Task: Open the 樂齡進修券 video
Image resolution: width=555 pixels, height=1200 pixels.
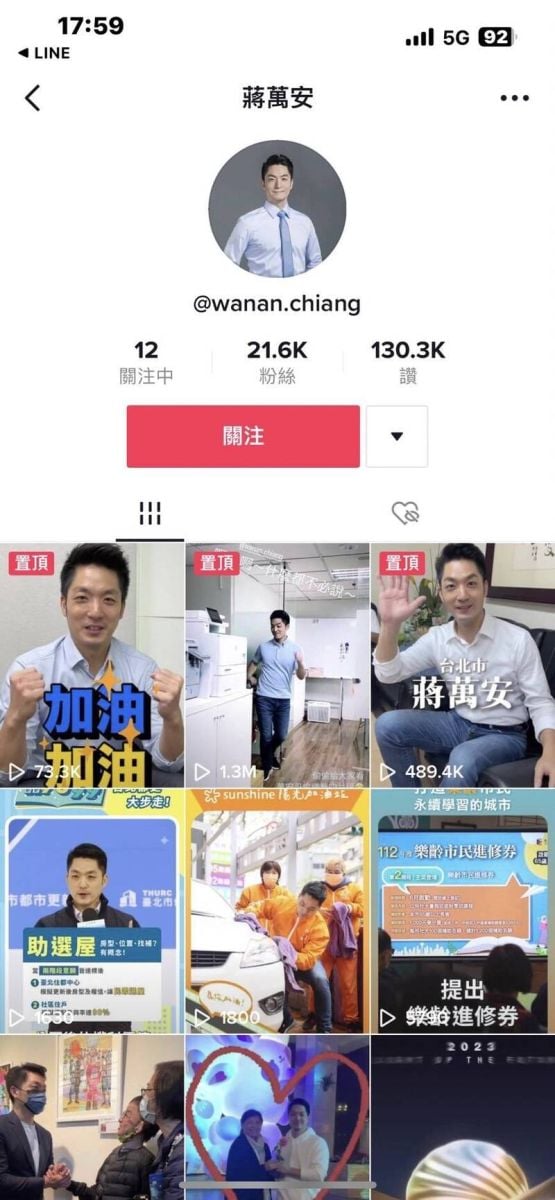Action: point(463,911)
